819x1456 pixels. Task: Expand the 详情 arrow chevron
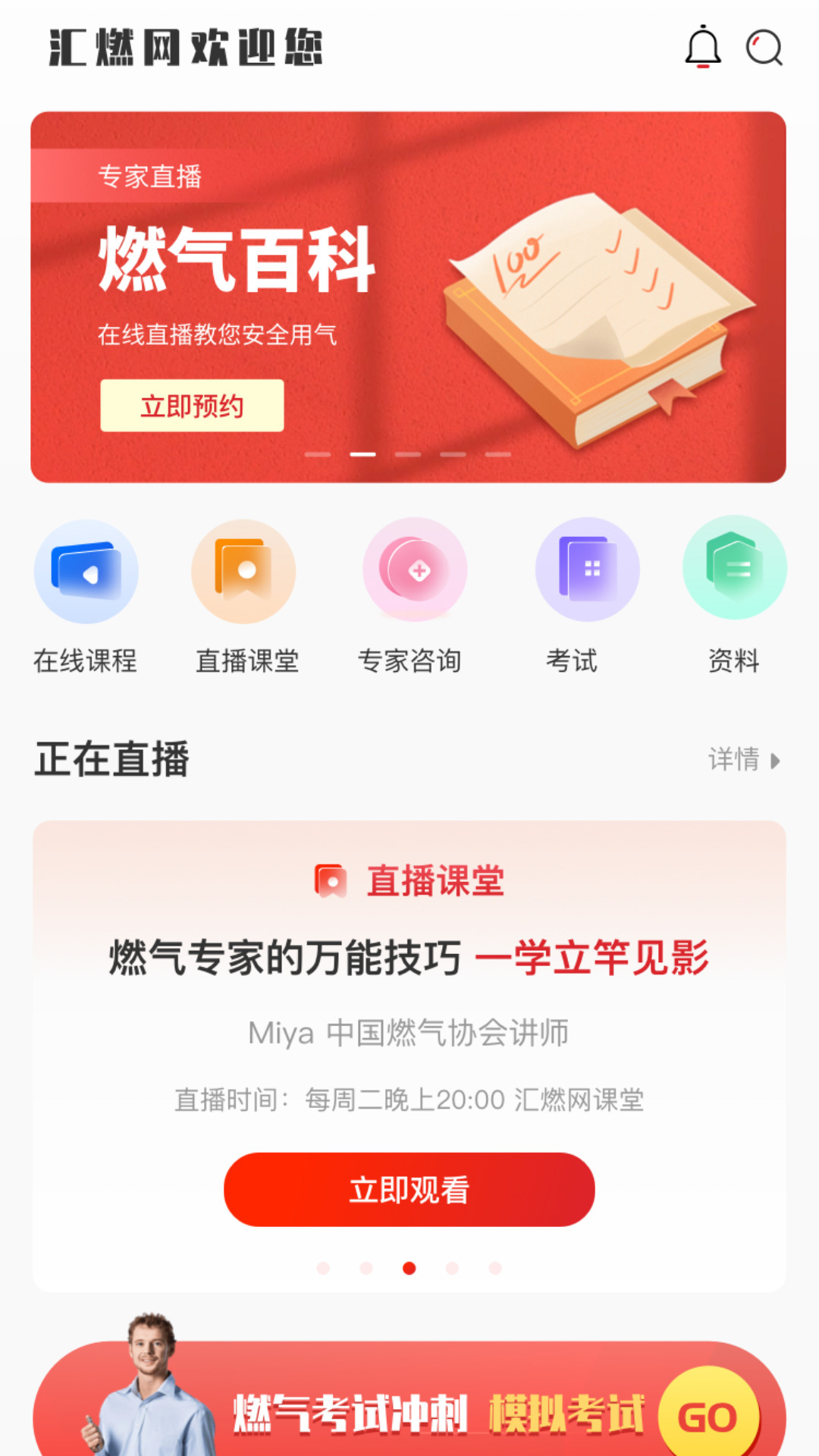[x=775, y=761]
